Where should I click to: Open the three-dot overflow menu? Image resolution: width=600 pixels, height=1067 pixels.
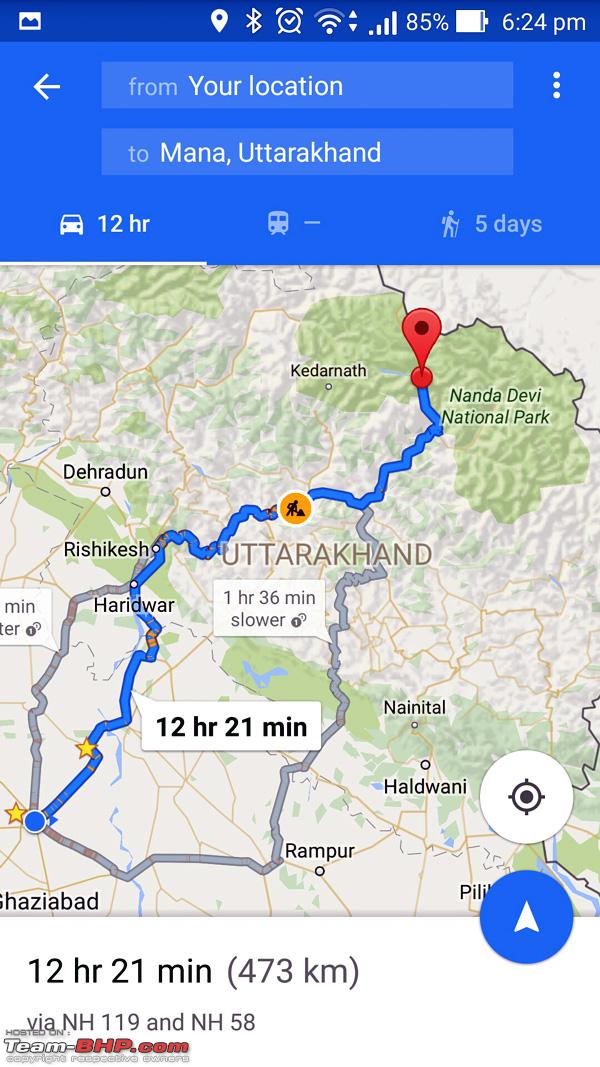[x=556, y=86]
